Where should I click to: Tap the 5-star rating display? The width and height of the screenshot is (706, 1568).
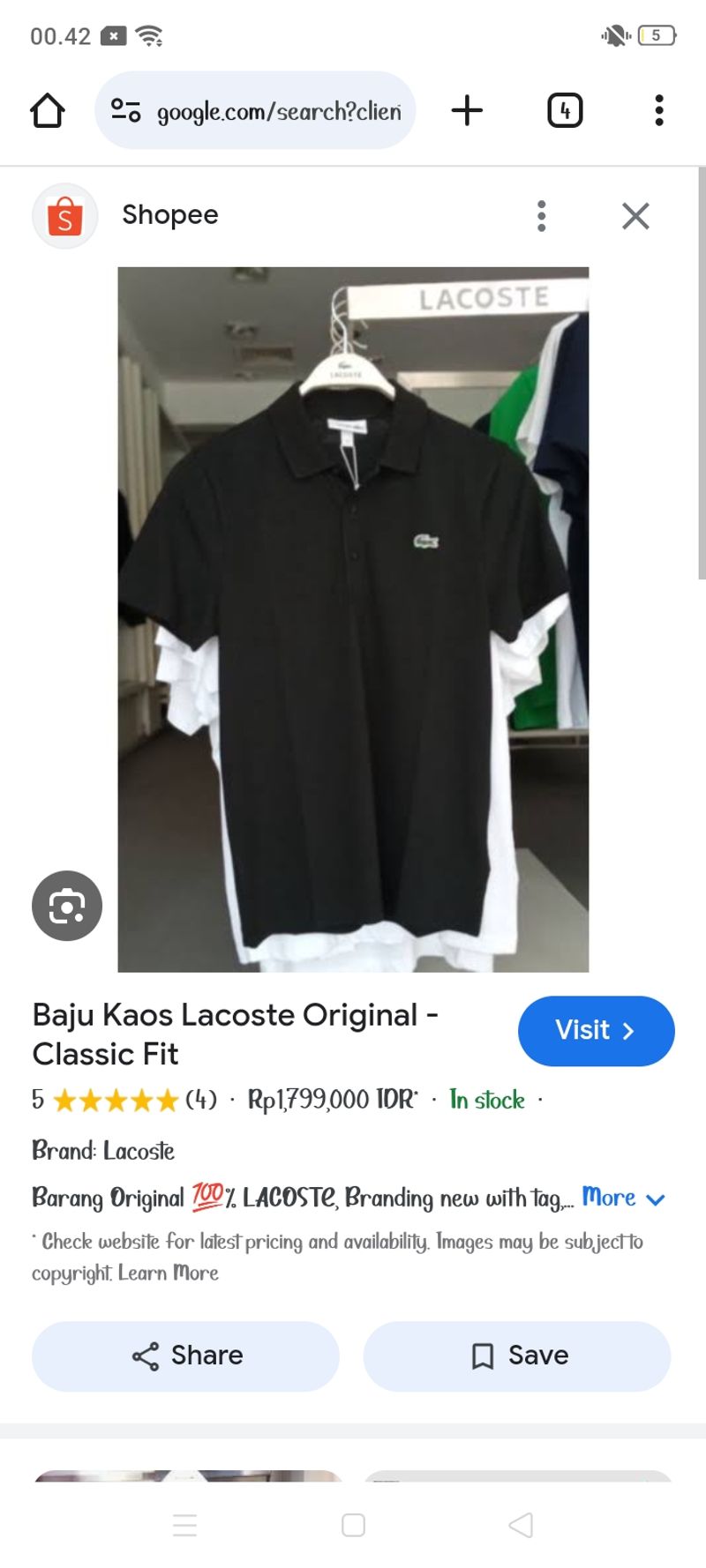click(110, 1100)
